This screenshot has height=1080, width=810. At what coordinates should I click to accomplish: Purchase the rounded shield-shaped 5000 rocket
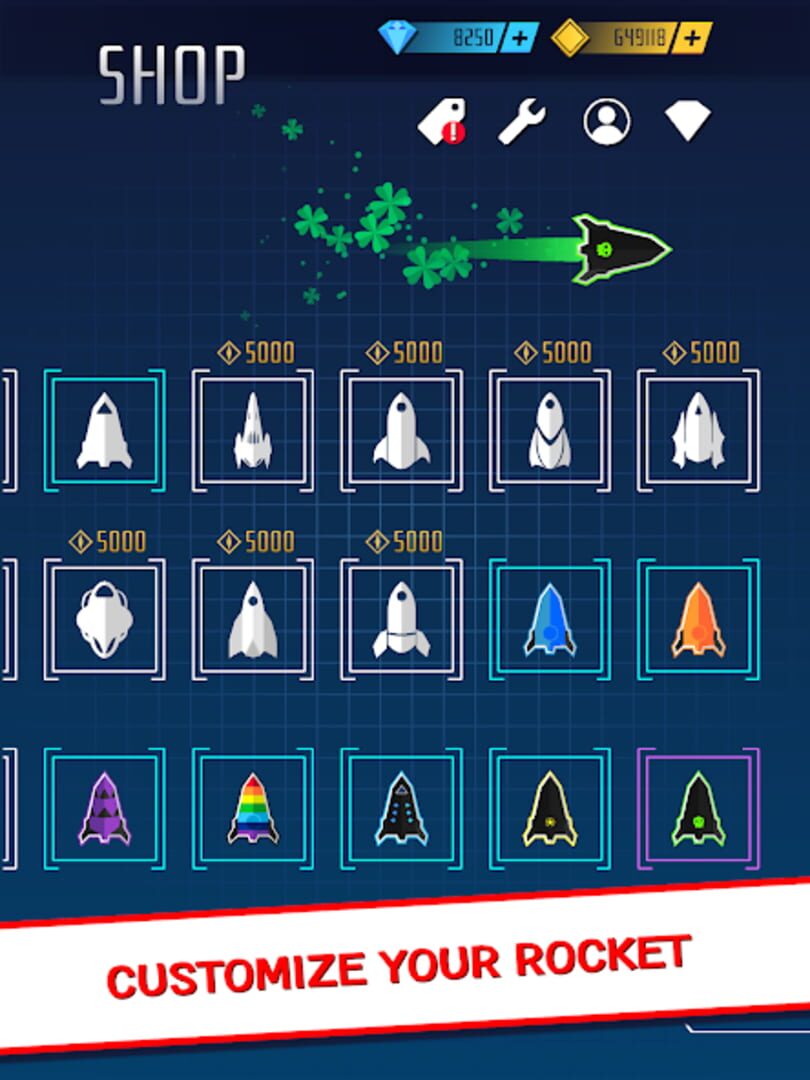tap(102, 619)
